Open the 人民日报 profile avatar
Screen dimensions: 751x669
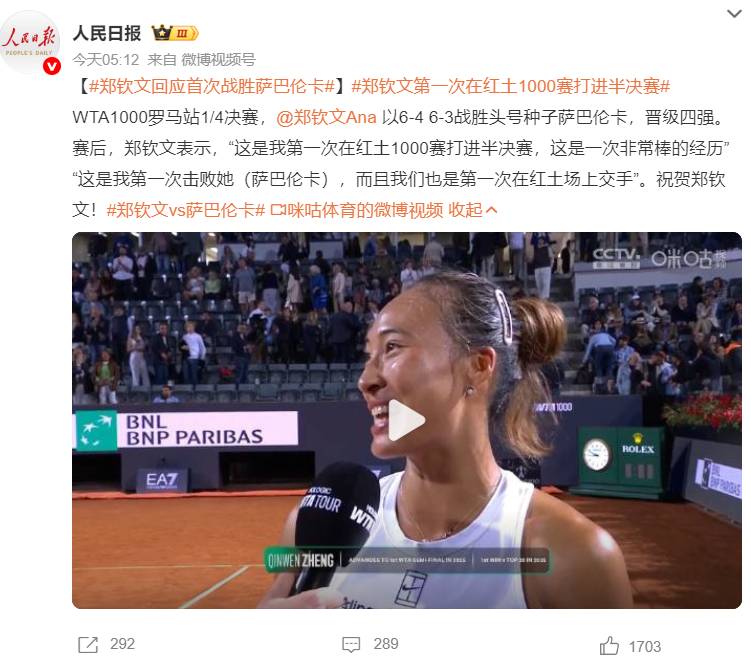[31, 42]
